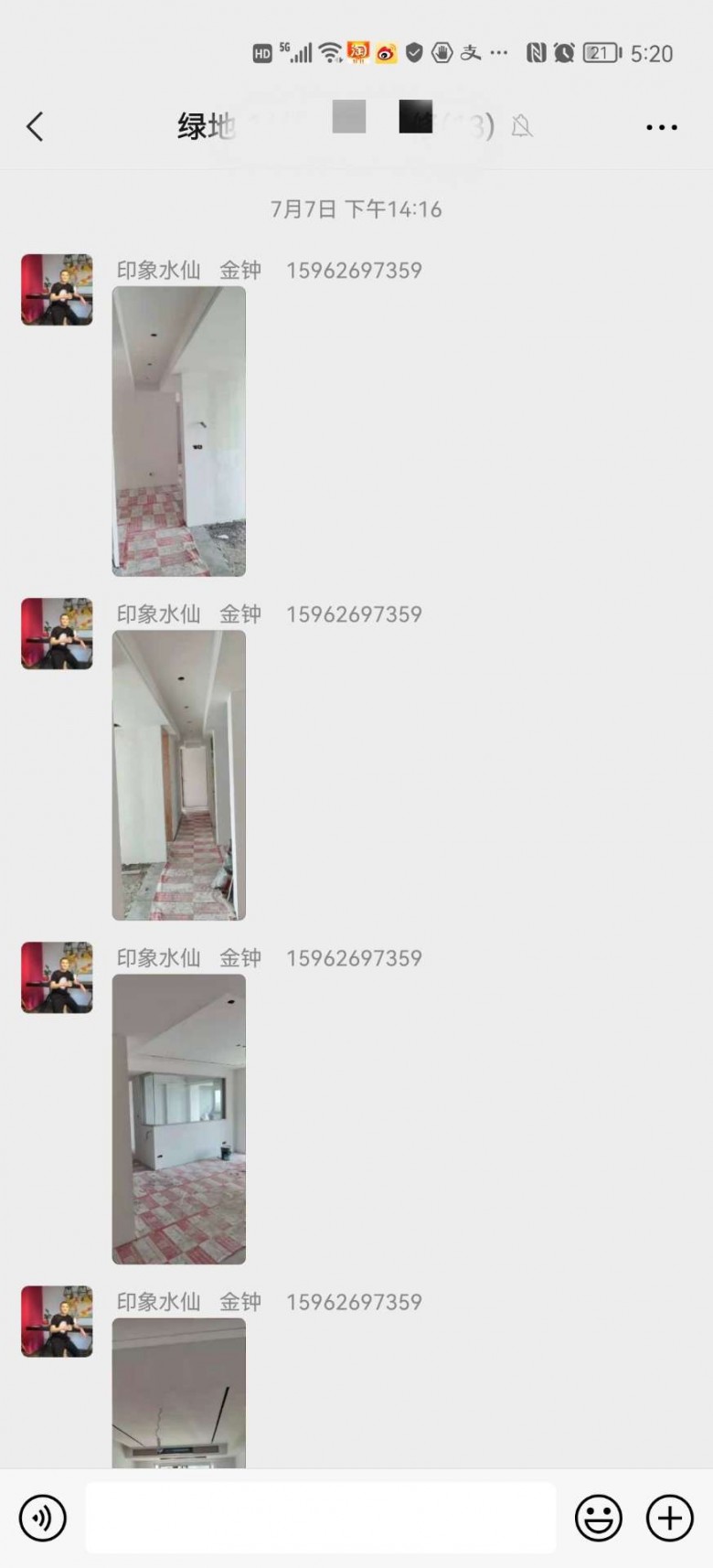Screen dimensions: 713x1568
Task: Open the emoji sticker panel
Action: pos(598,1518)
